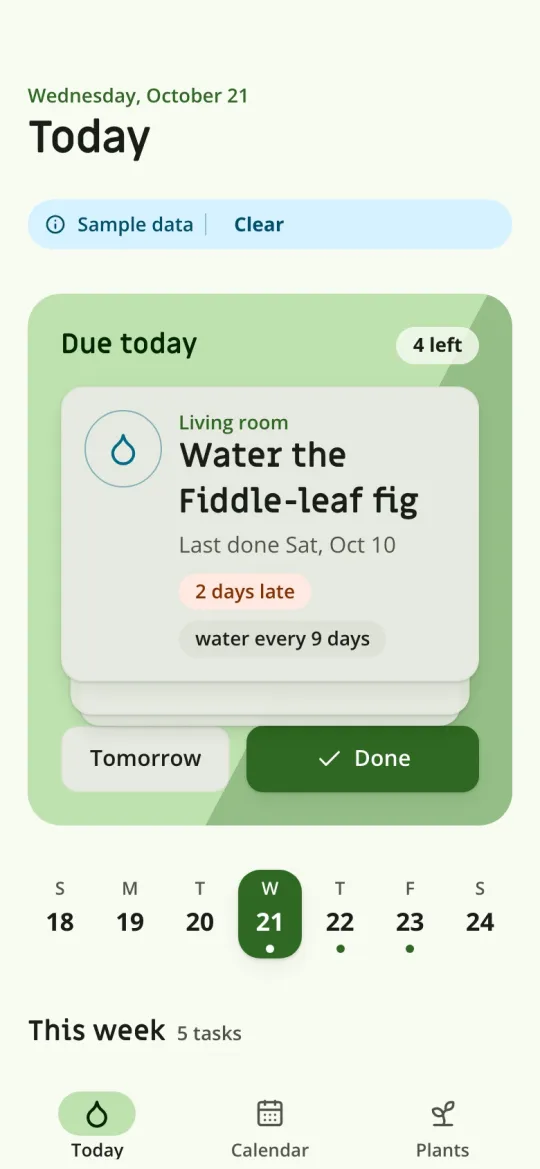Postpone the watering task to Tomorrow

click(x=145, y=759)
